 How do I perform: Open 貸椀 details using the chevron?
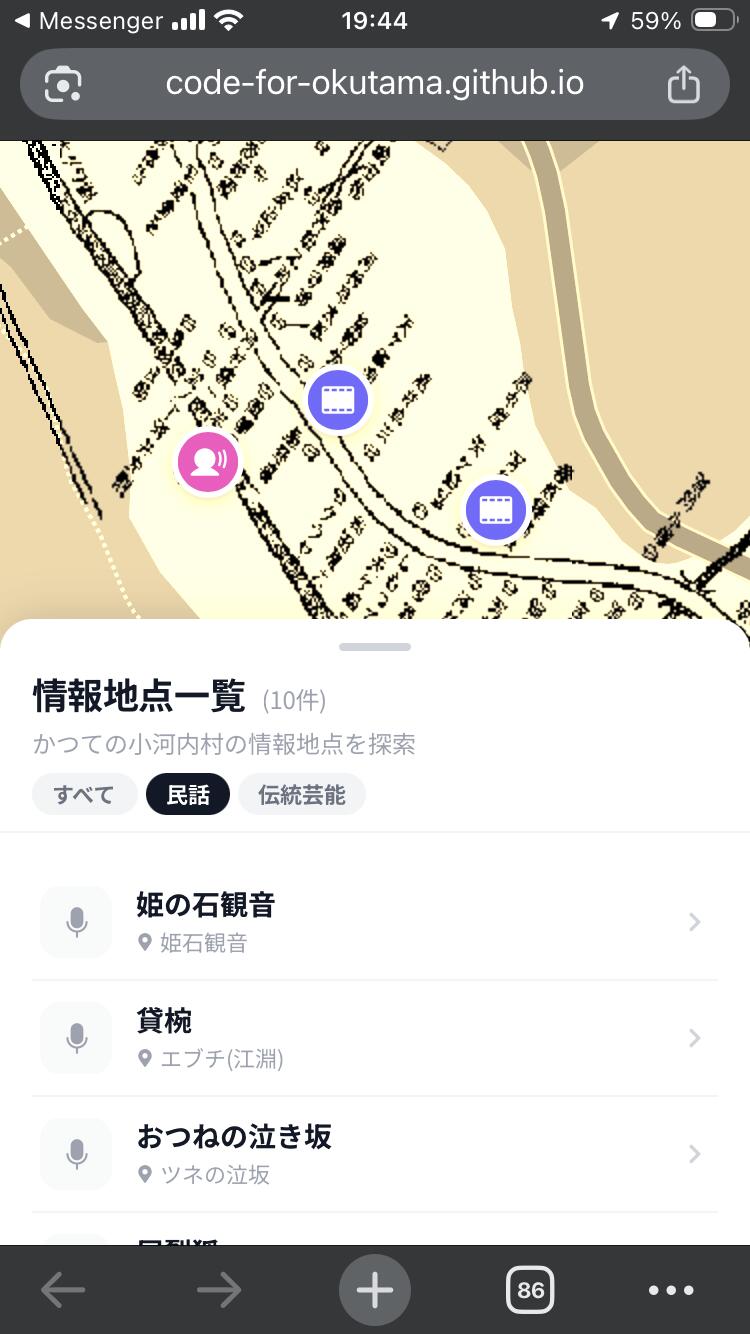(694, 1037)
